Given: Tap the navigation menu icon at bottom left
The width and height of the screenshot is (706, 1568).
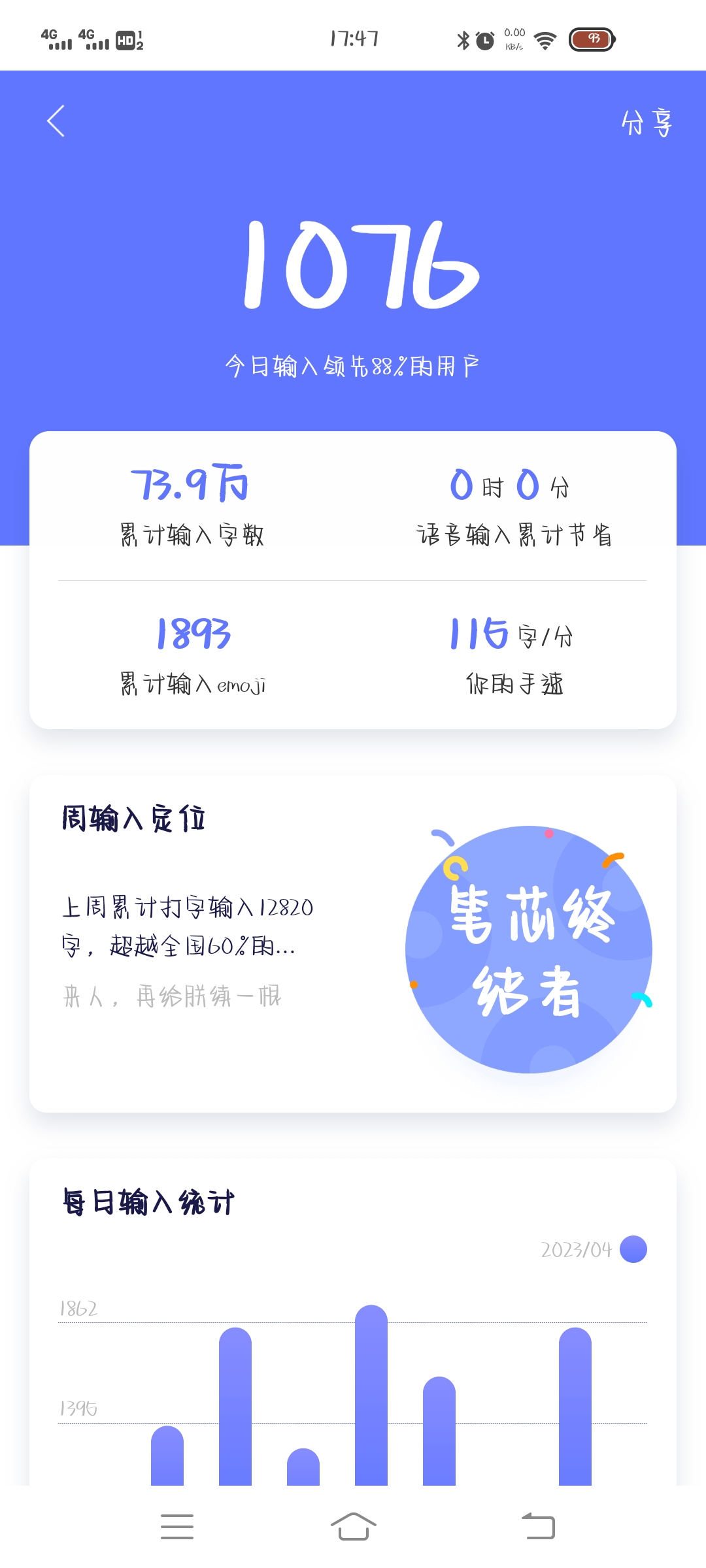Looking at the screenshot, I should (178, 1528).
